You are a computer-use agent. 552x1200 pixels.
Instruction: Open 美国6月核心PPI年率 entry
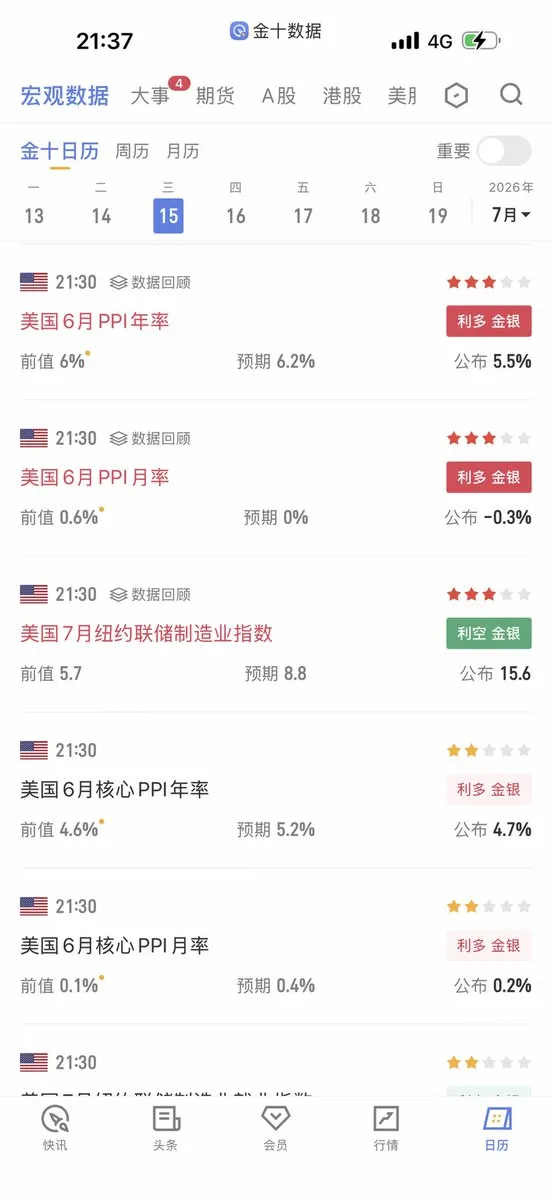pos(115,789)
